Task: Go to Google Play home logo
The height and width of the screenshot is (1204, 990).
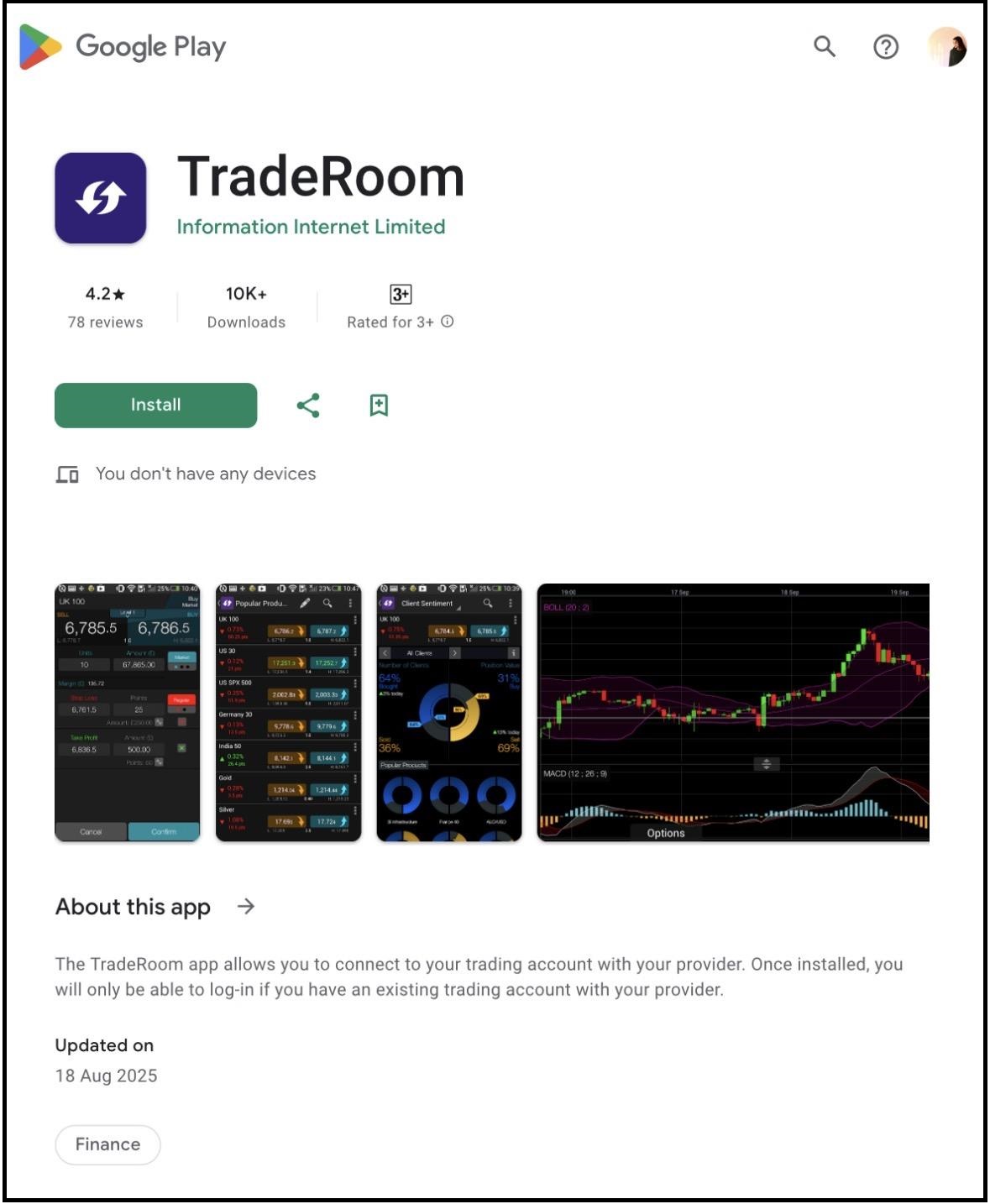Action: 123,47
